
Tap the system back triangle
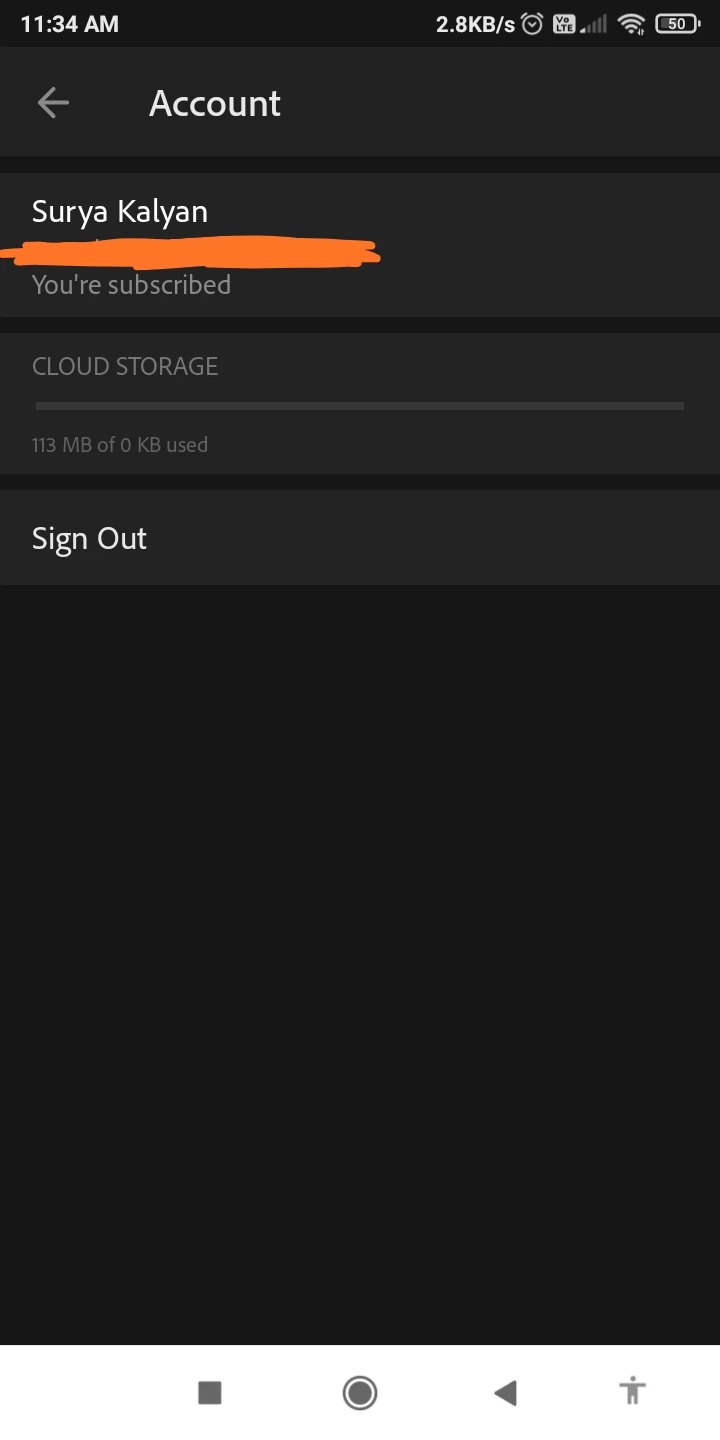(x=506, y=1392)
